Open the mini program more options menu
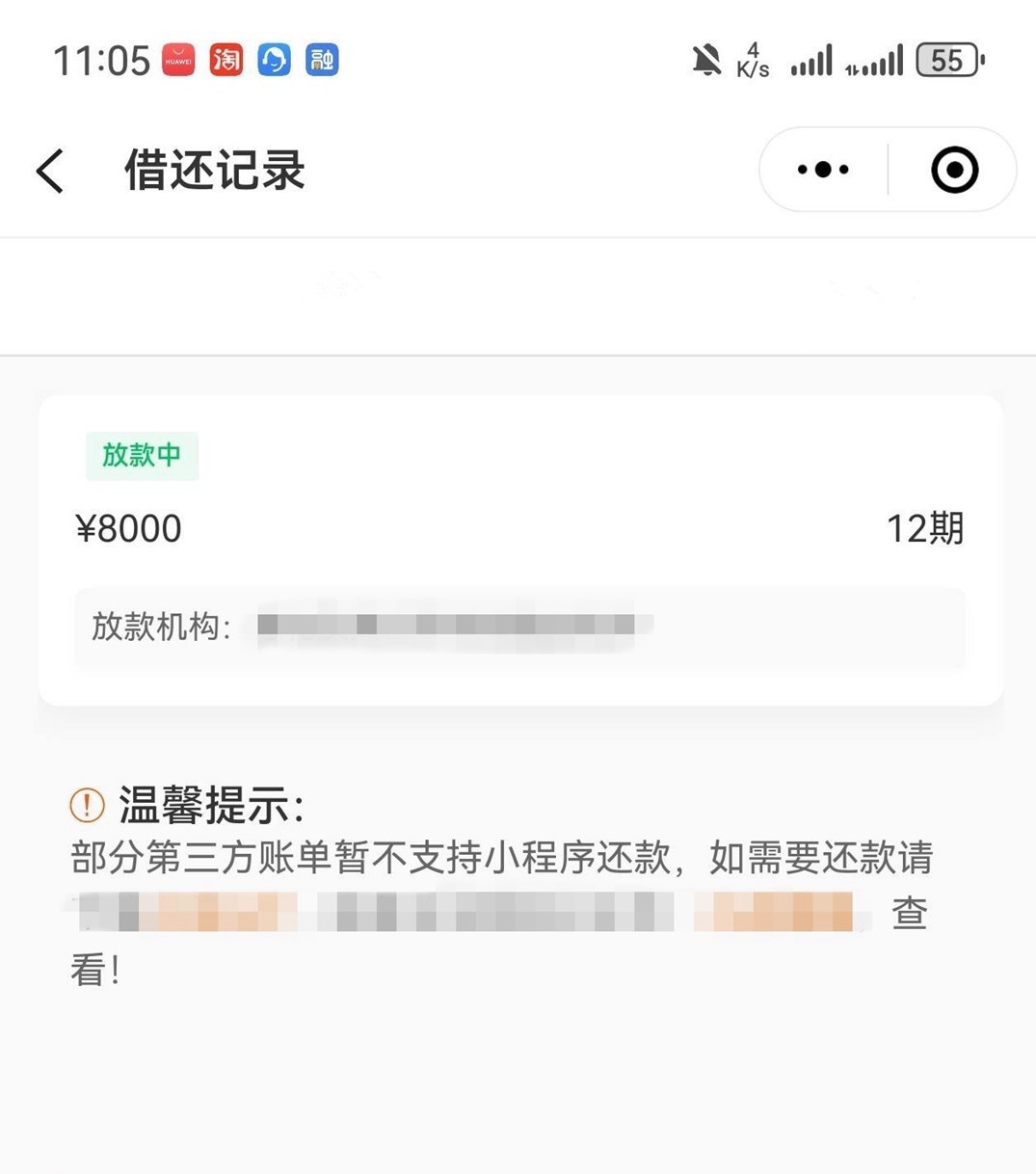 pos(823,170)
